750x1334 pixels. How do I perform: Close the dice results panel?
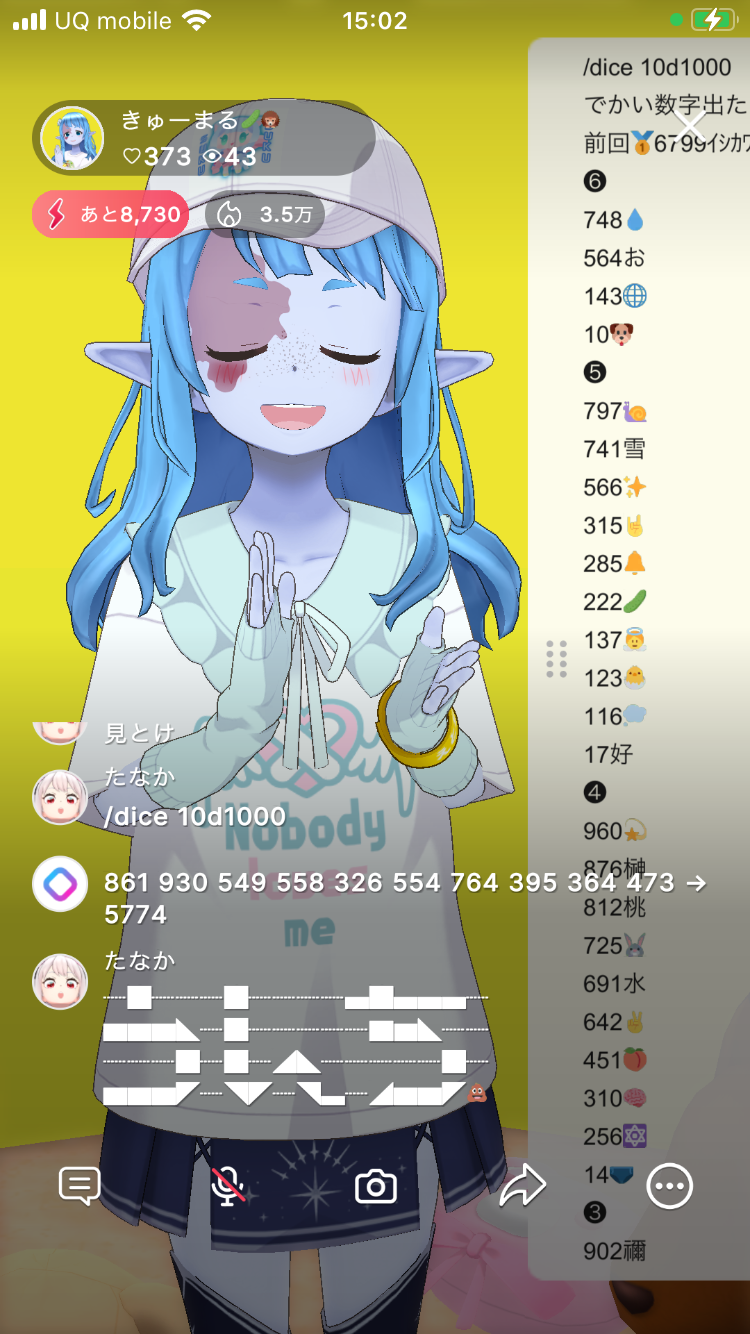click(690, 125)
